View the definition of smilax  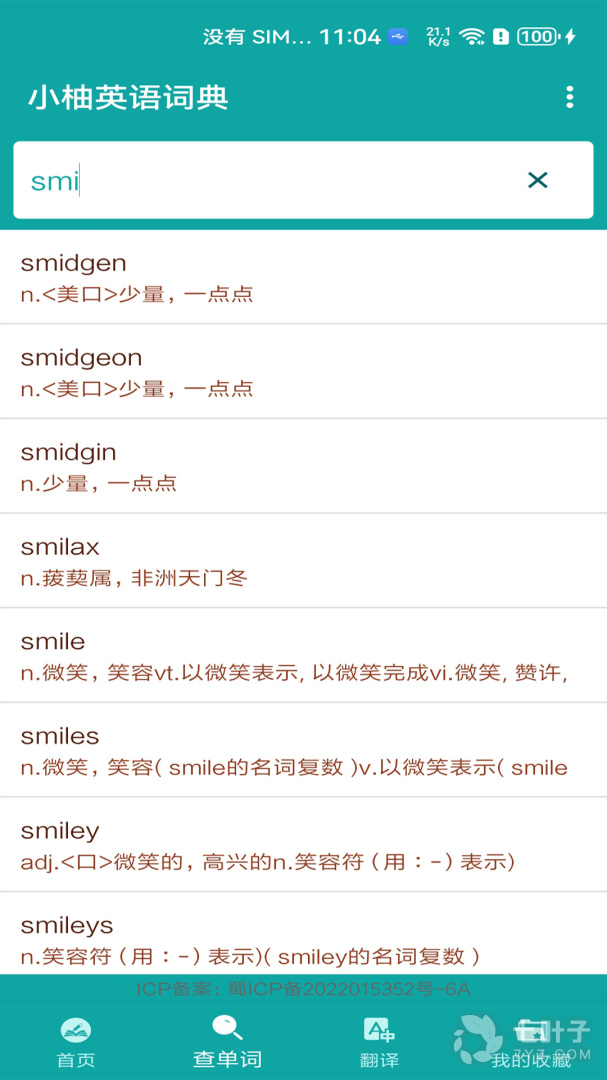(x=303, y=561)
